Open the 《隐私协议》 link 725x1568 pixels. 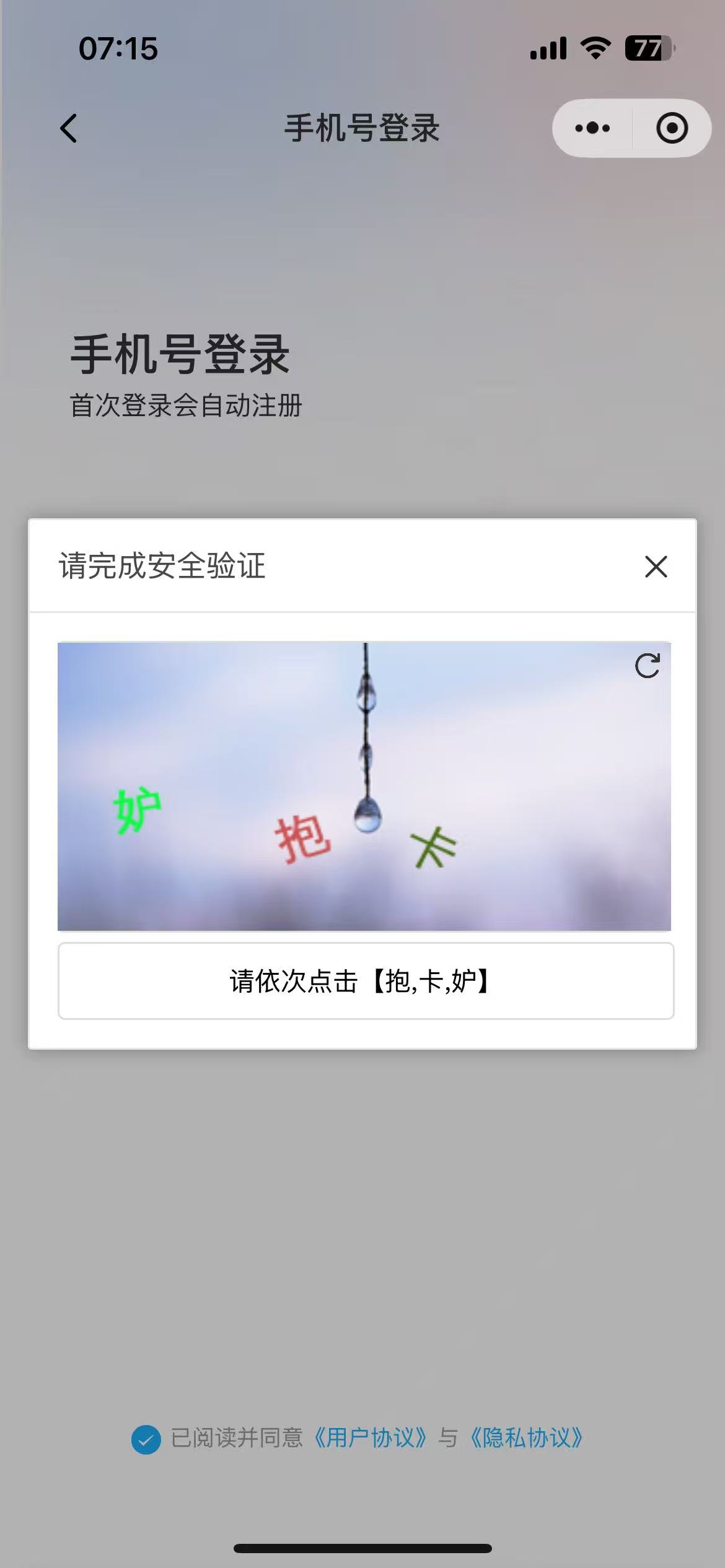tap(527, 1438)
